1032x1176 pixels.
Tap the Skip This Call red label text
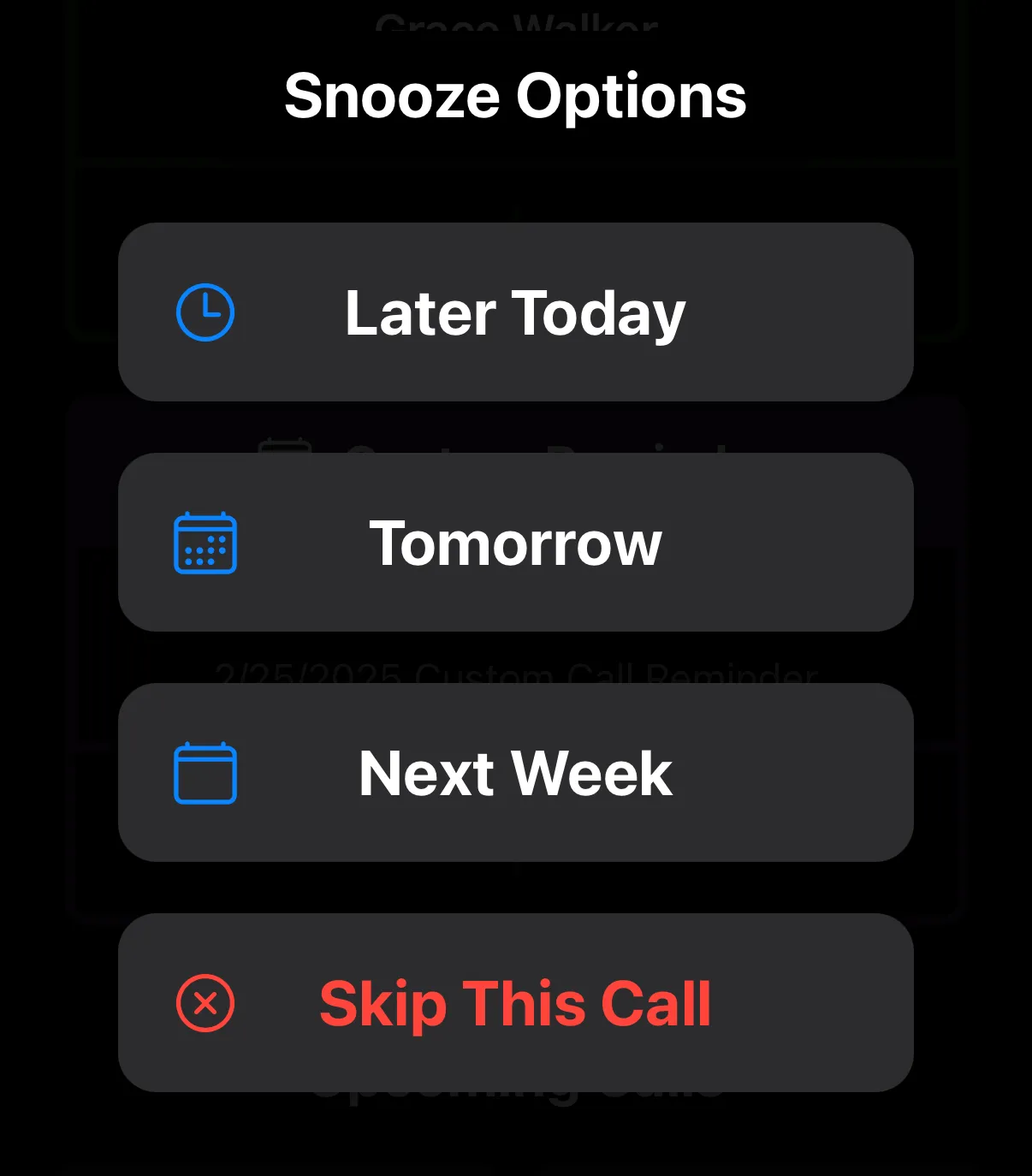click(513, 1004)
